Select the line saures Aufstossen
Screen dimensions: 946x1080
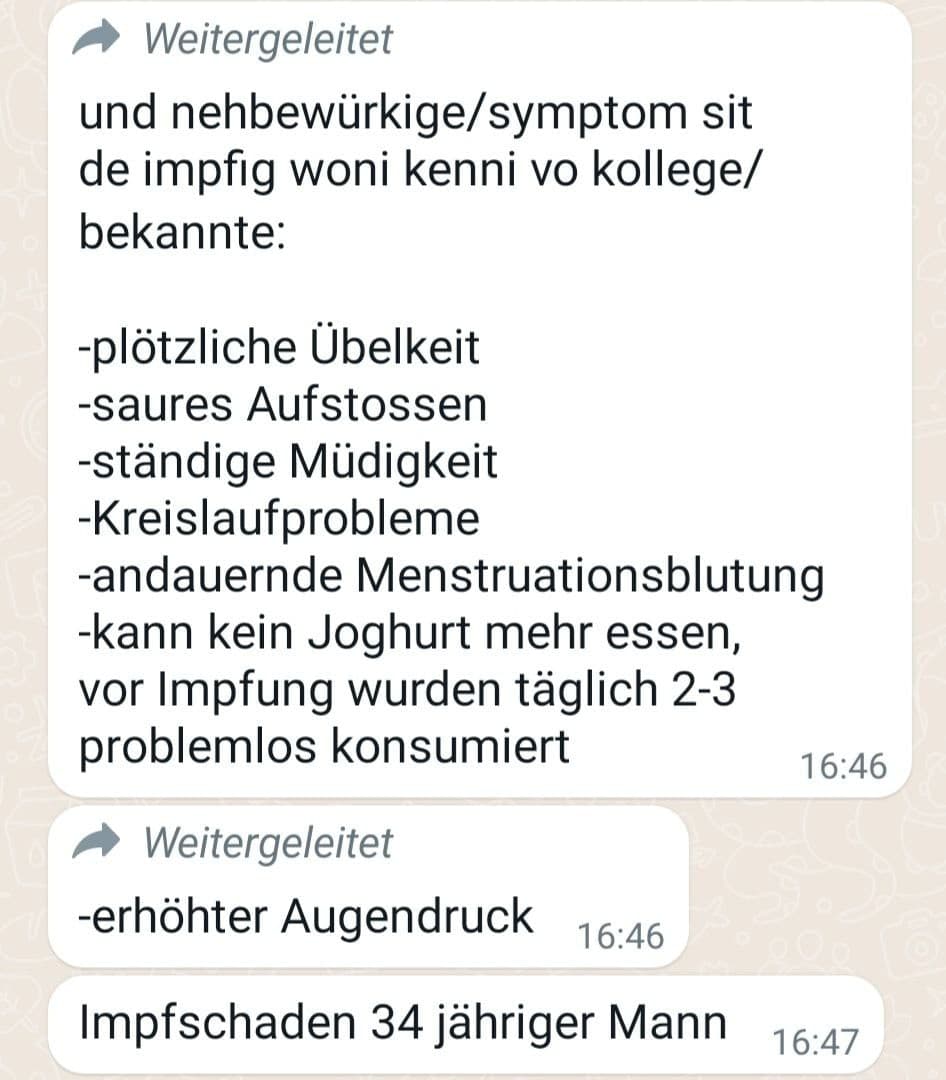(x=284, y=404)
